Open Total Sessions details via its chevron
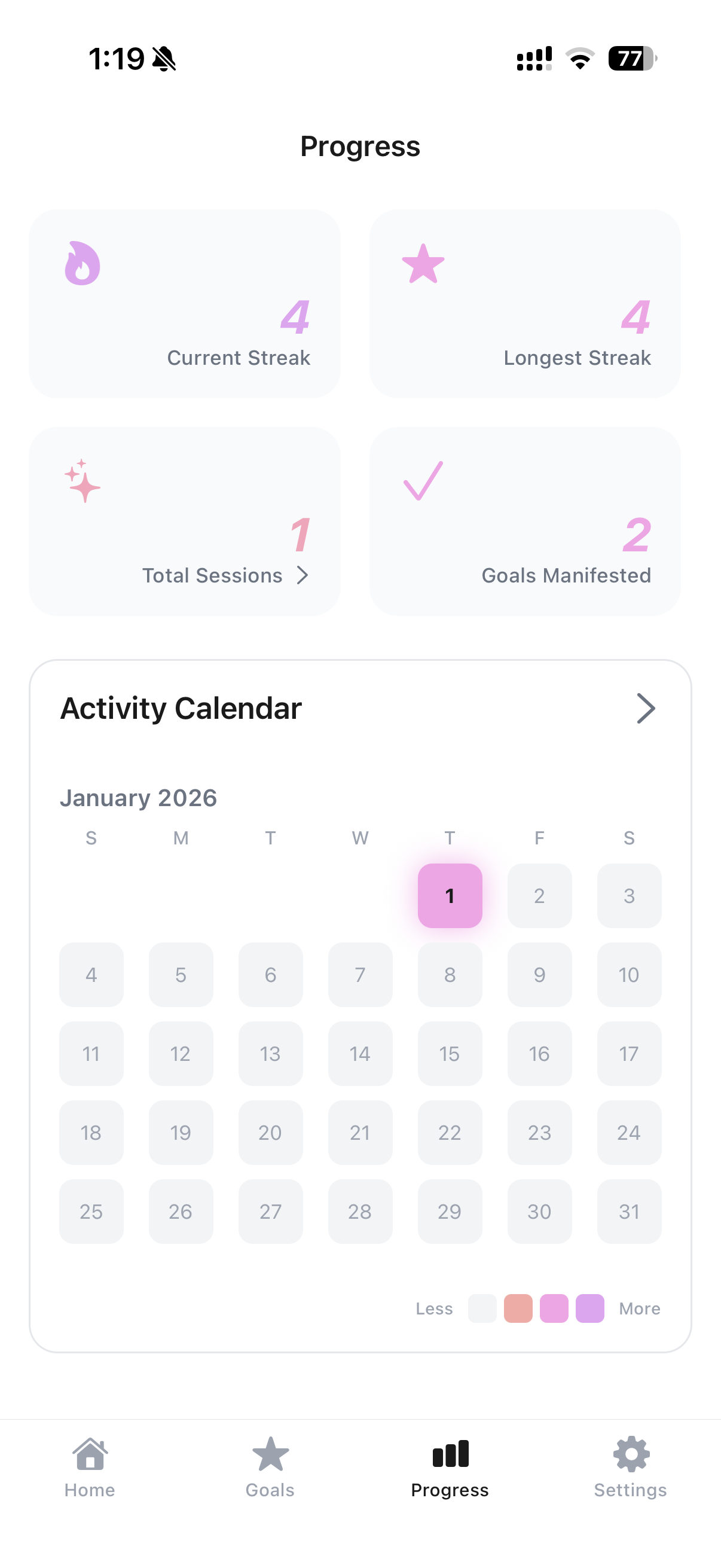Image resolution: width=721 pixels, height=1568 pixels. tap(304, 575)
